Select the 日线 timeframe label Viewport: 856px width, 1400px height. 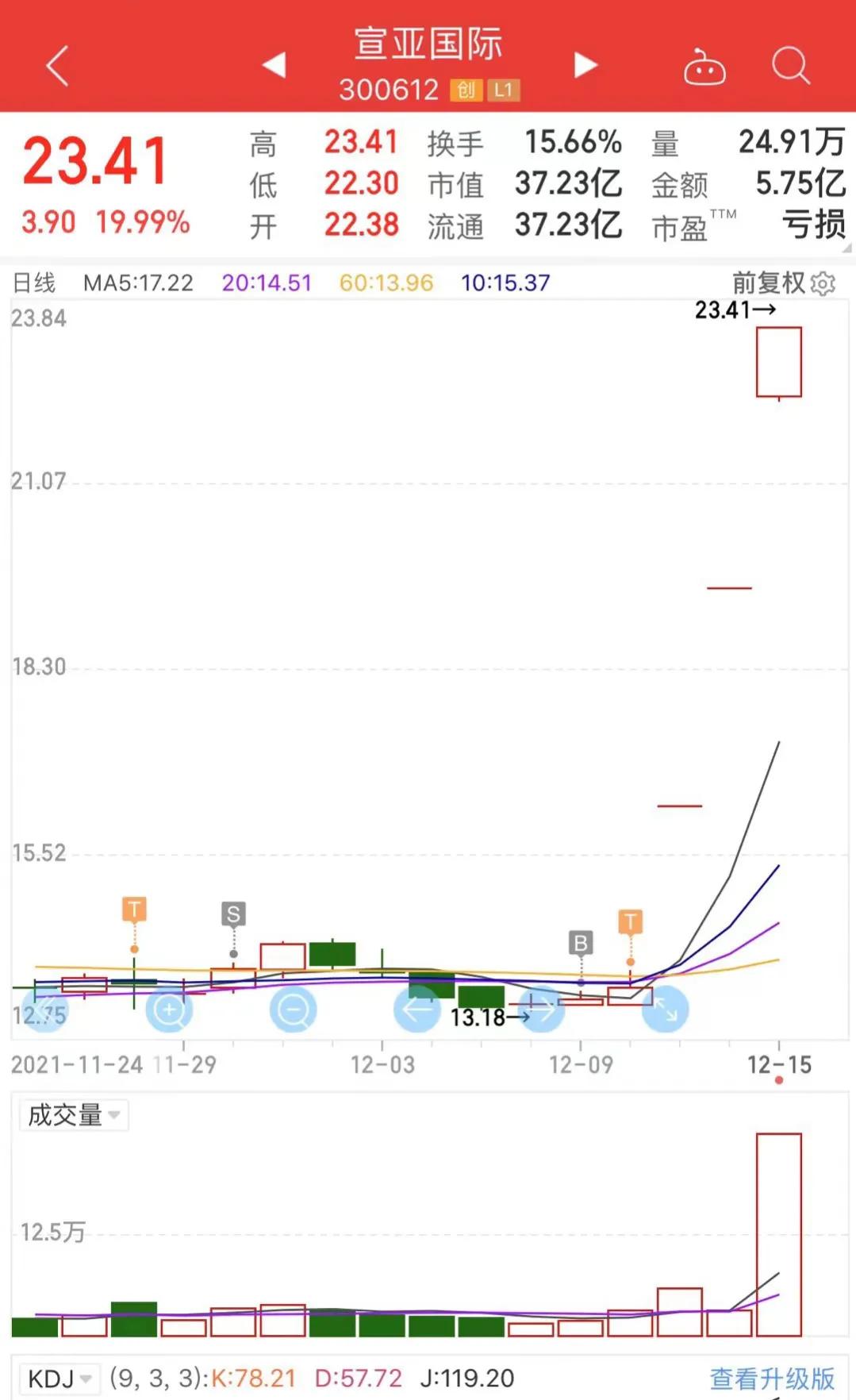(x=32, y=283)
